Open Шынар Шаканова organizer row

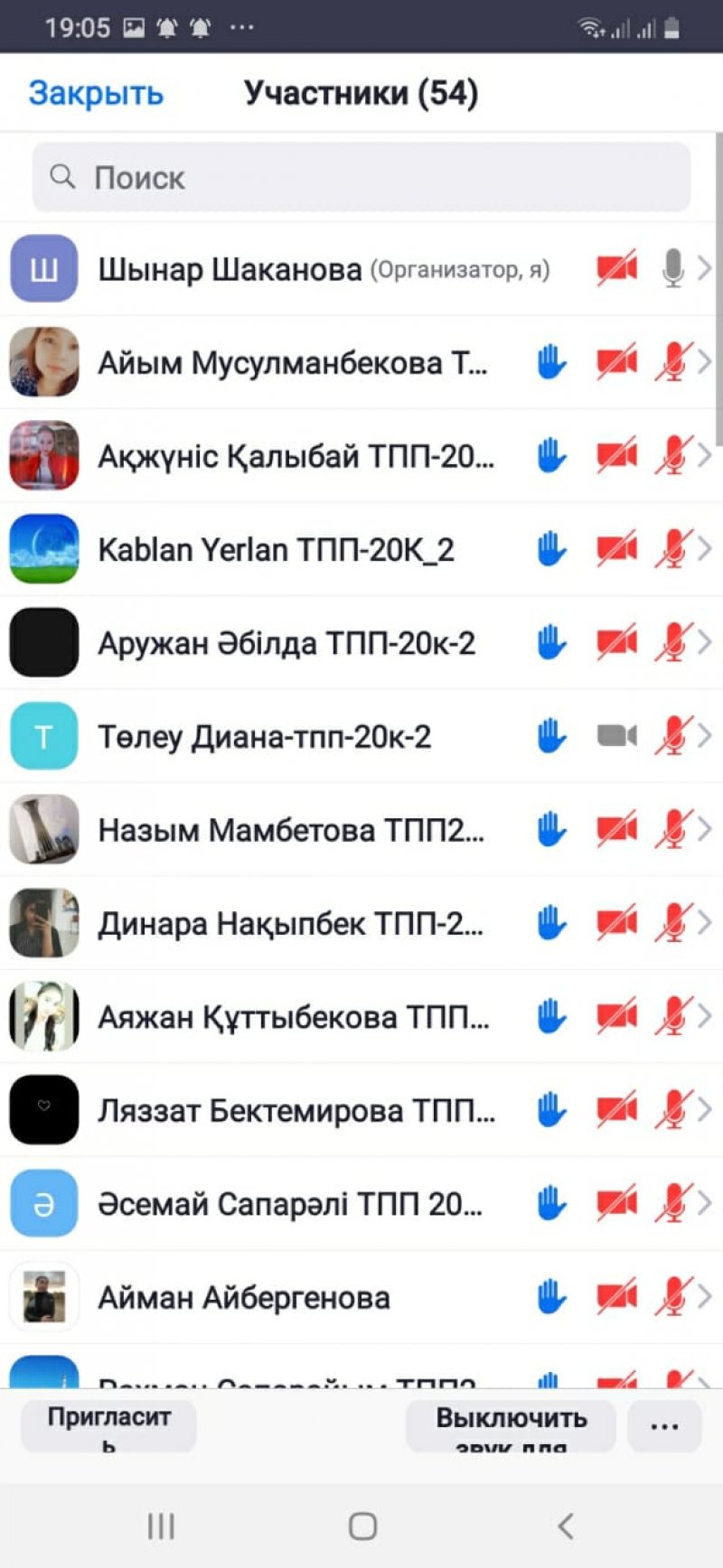click(361, 269)
